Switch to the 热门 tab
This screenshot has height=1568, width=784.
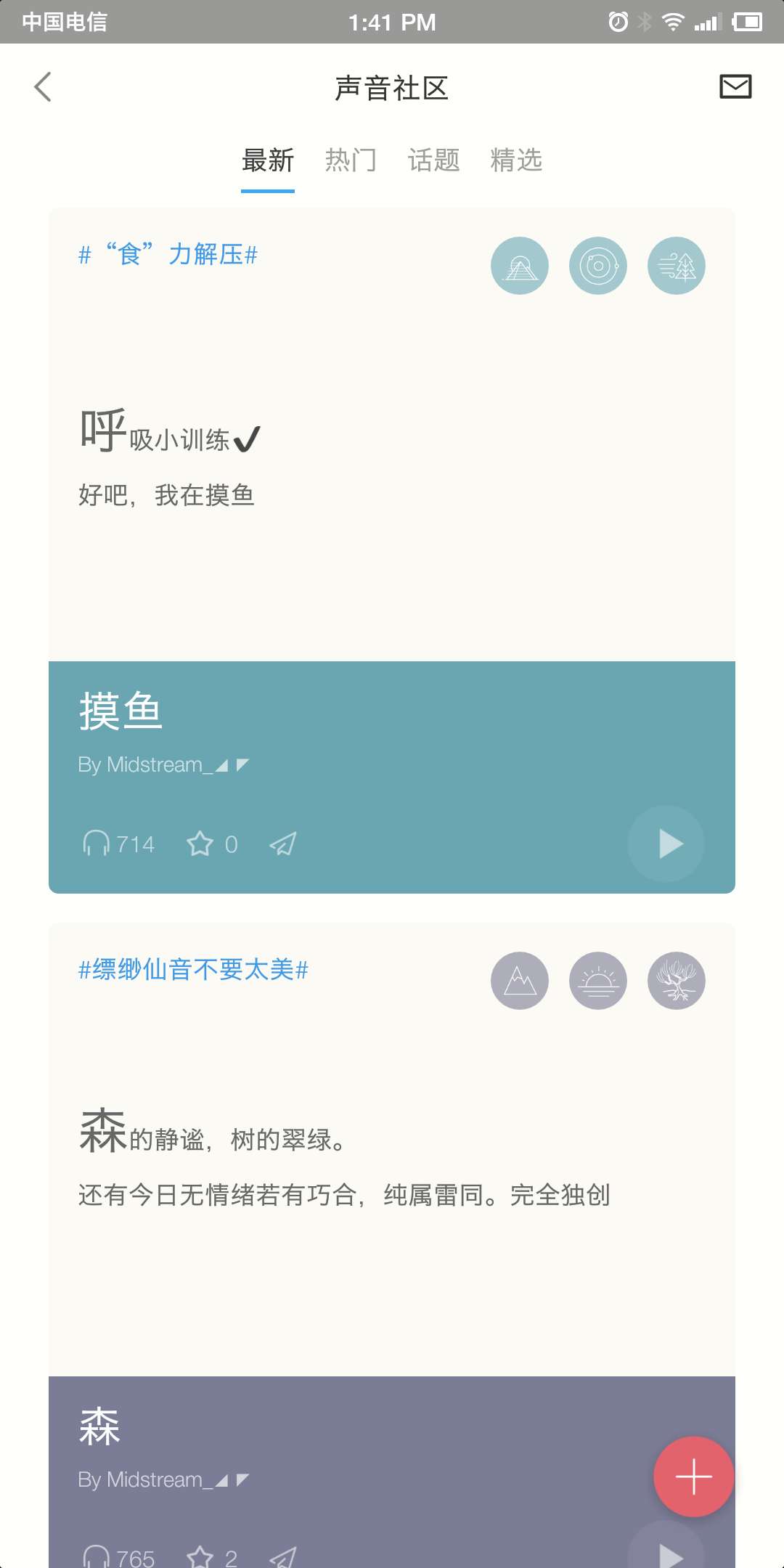point(351,160)
